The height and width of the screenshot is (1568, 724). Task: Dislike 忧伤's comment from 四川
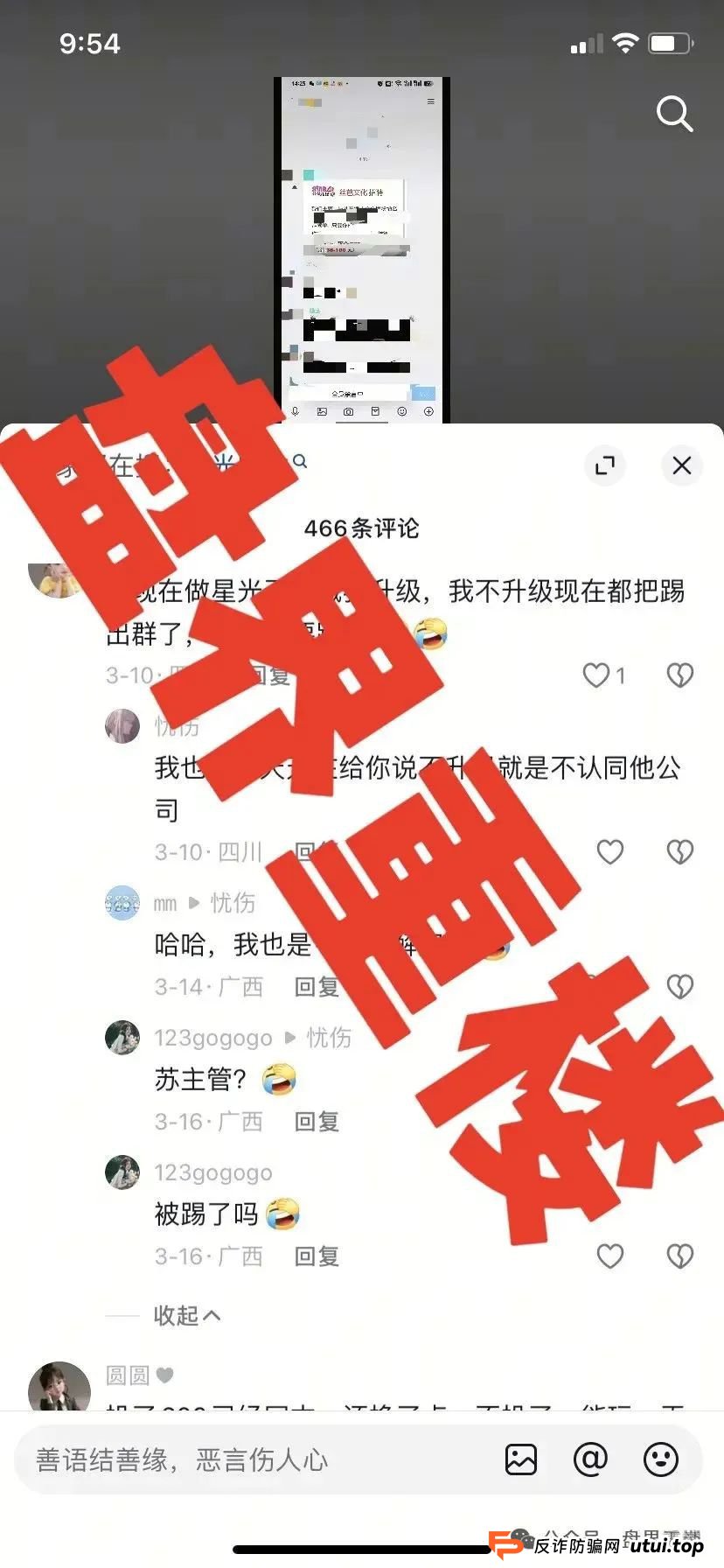pos(679,851)
